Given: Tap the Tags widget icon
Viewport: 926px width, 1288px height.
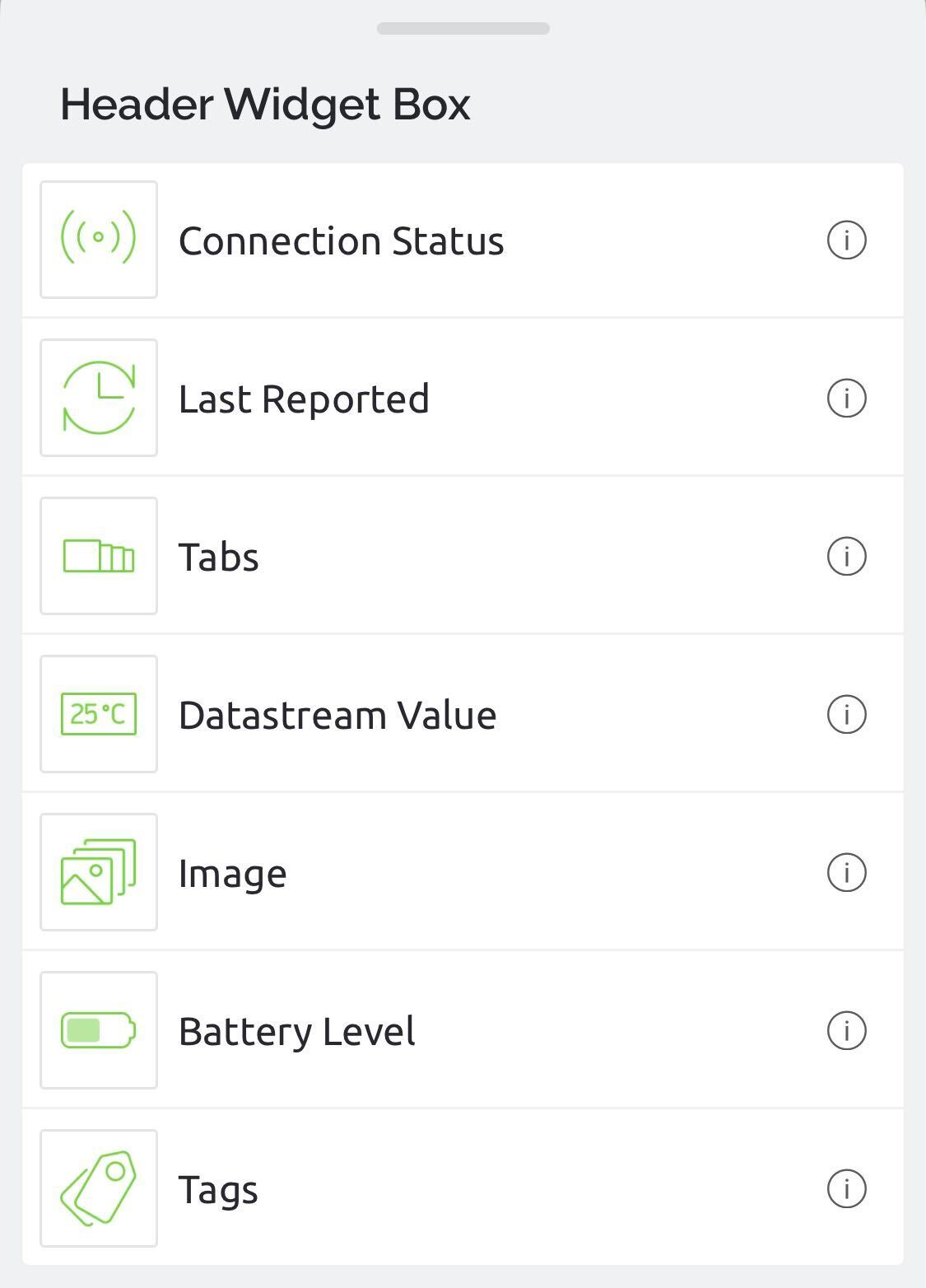Looking at the screenshot, I should tap(99, 1188).
